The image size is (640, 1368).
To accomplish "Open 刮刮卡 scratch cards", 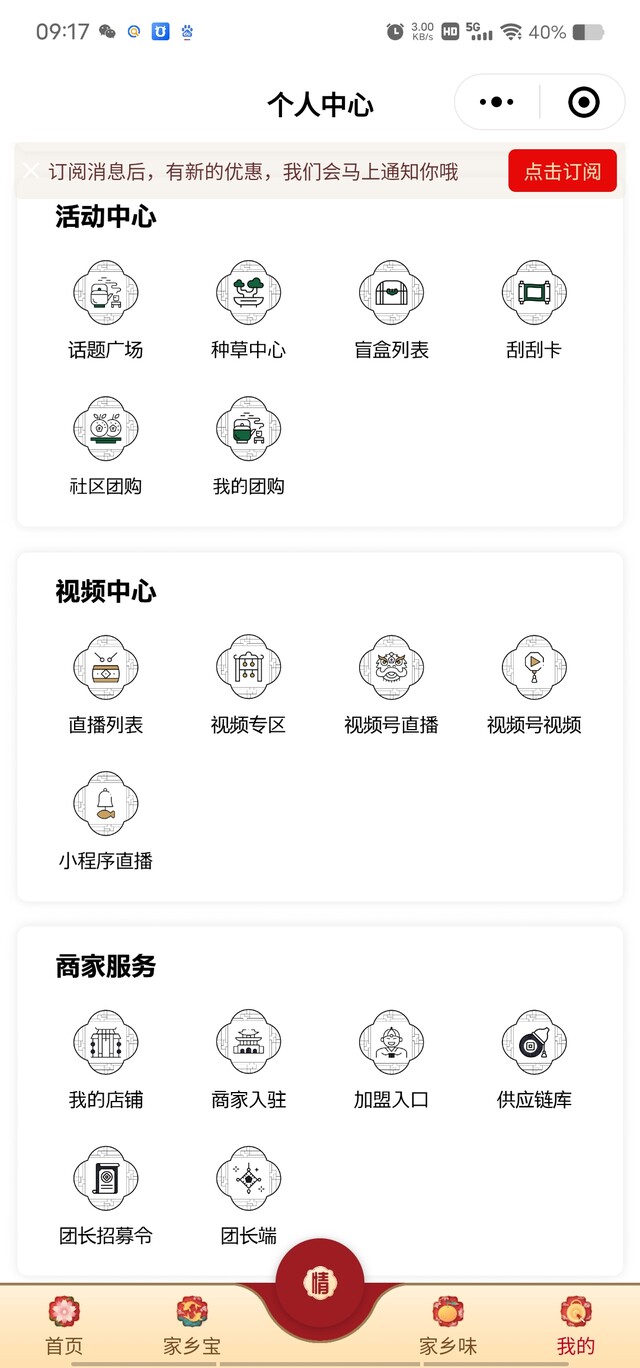I will pos(534,310).
